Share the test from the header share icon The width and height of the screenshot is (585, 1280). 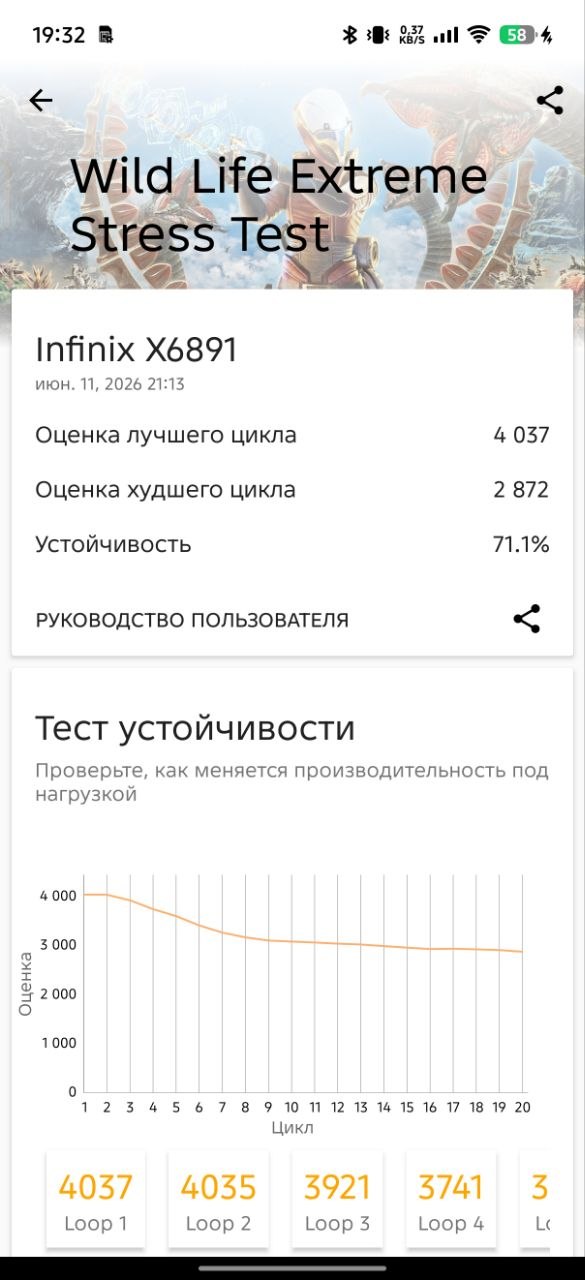coord(550,100)
